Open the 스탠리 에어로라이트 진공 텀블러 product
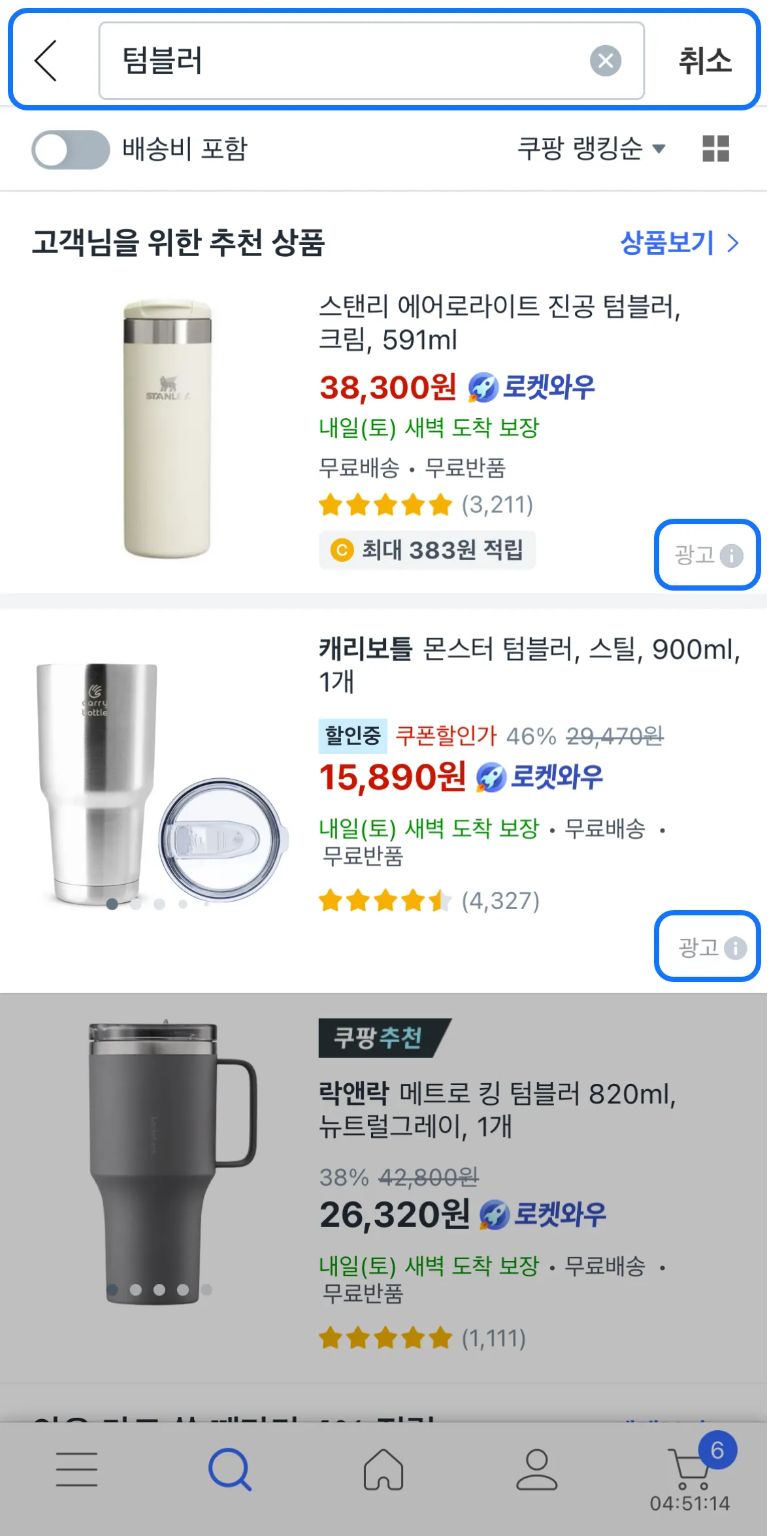Viewport: 784px width, 1536px height. 499,323
